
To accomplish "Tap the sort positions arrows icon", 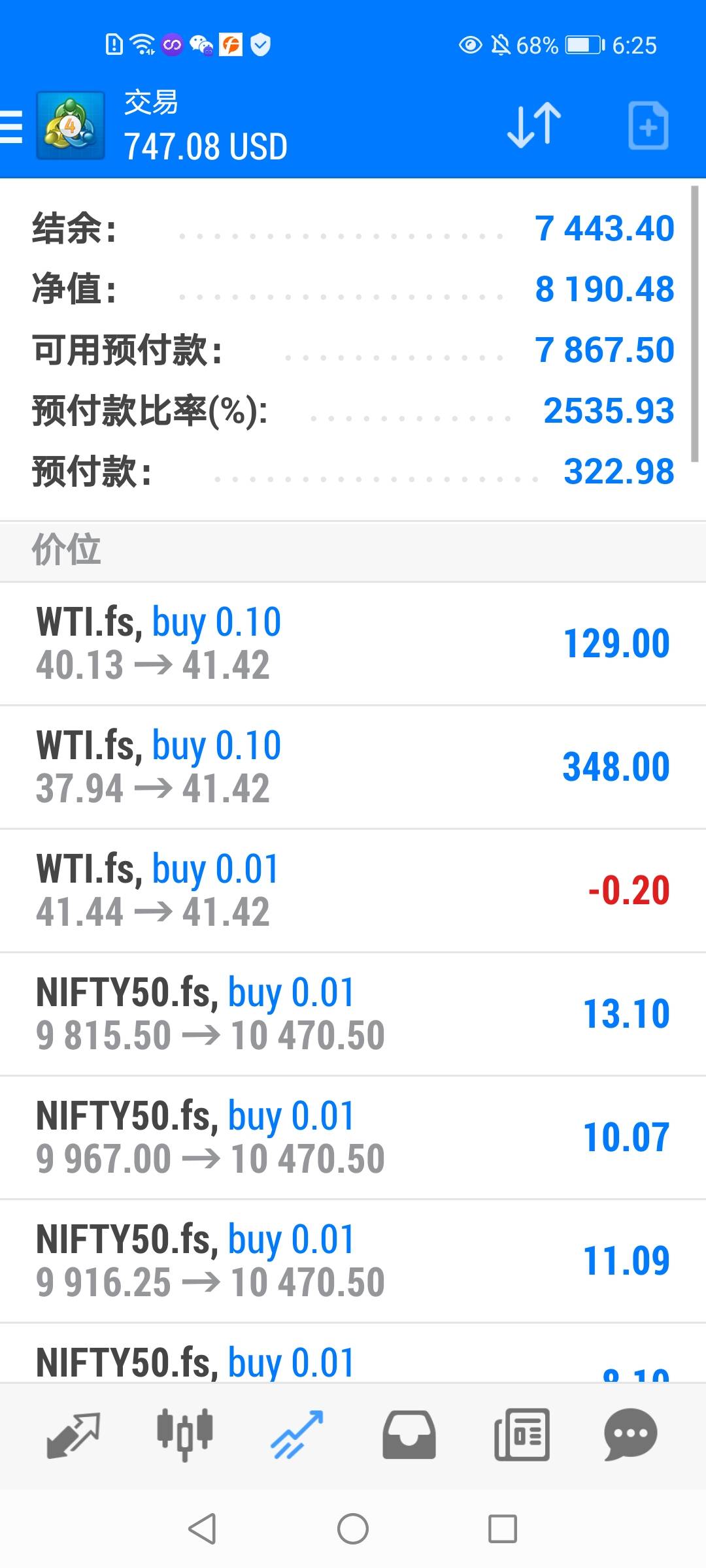I will pyautogui.click(x=534, y=125).
